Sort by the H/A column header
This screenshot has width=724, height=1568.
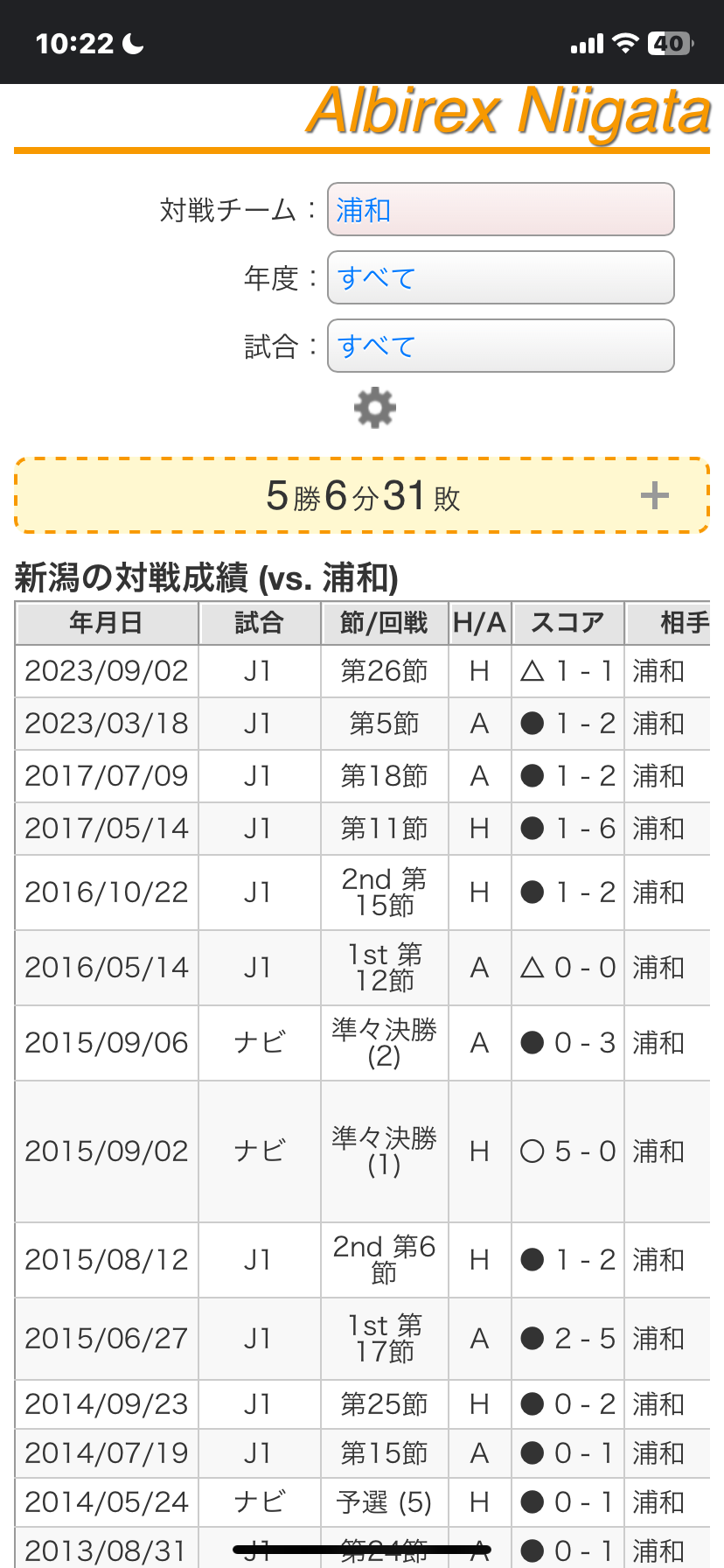(x=479, y=623)
